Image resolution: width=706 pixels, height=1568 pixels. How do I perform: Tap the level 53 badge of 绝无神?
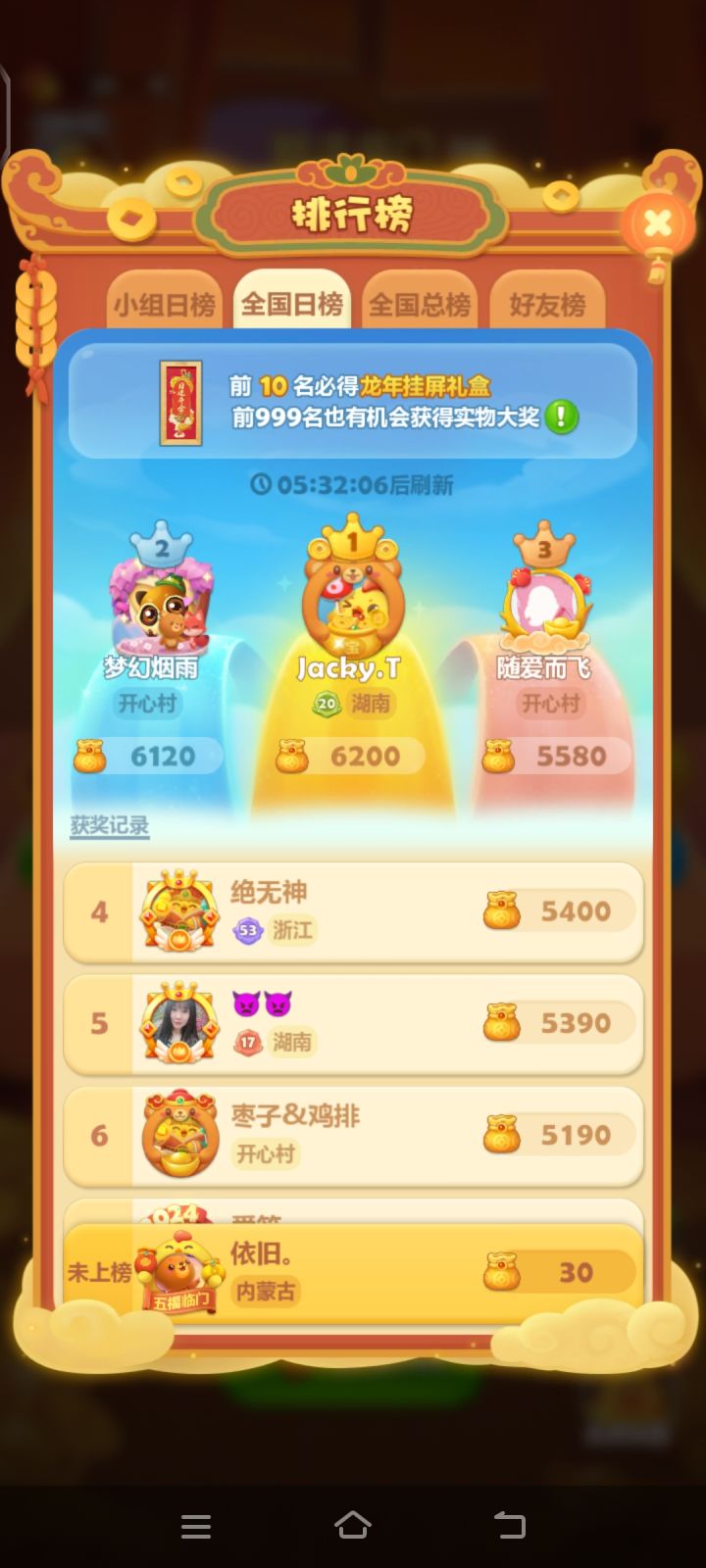(x=249, y=932)
